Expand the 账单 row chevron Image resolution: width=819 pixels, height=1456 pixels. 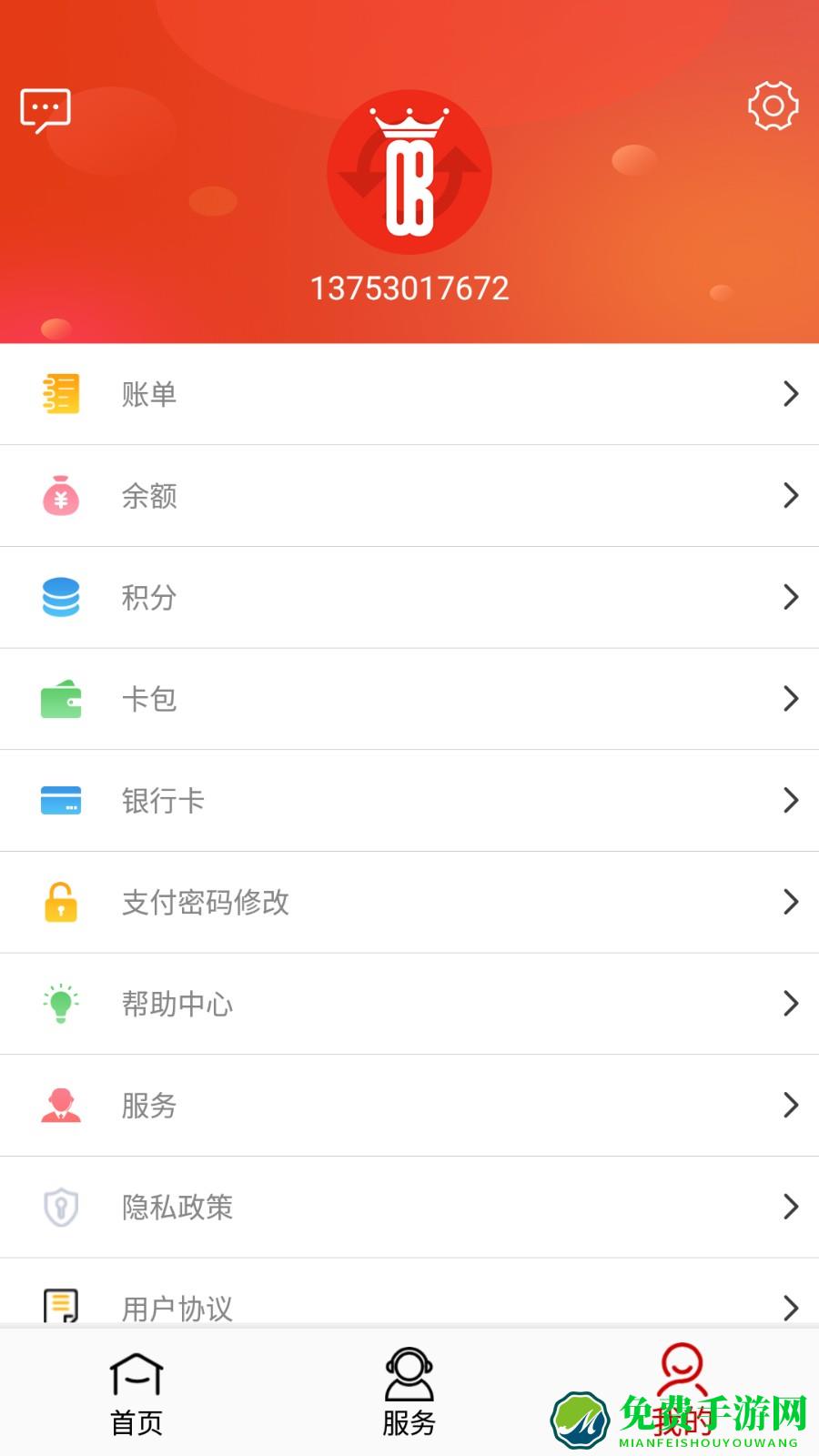click(788, 393)
